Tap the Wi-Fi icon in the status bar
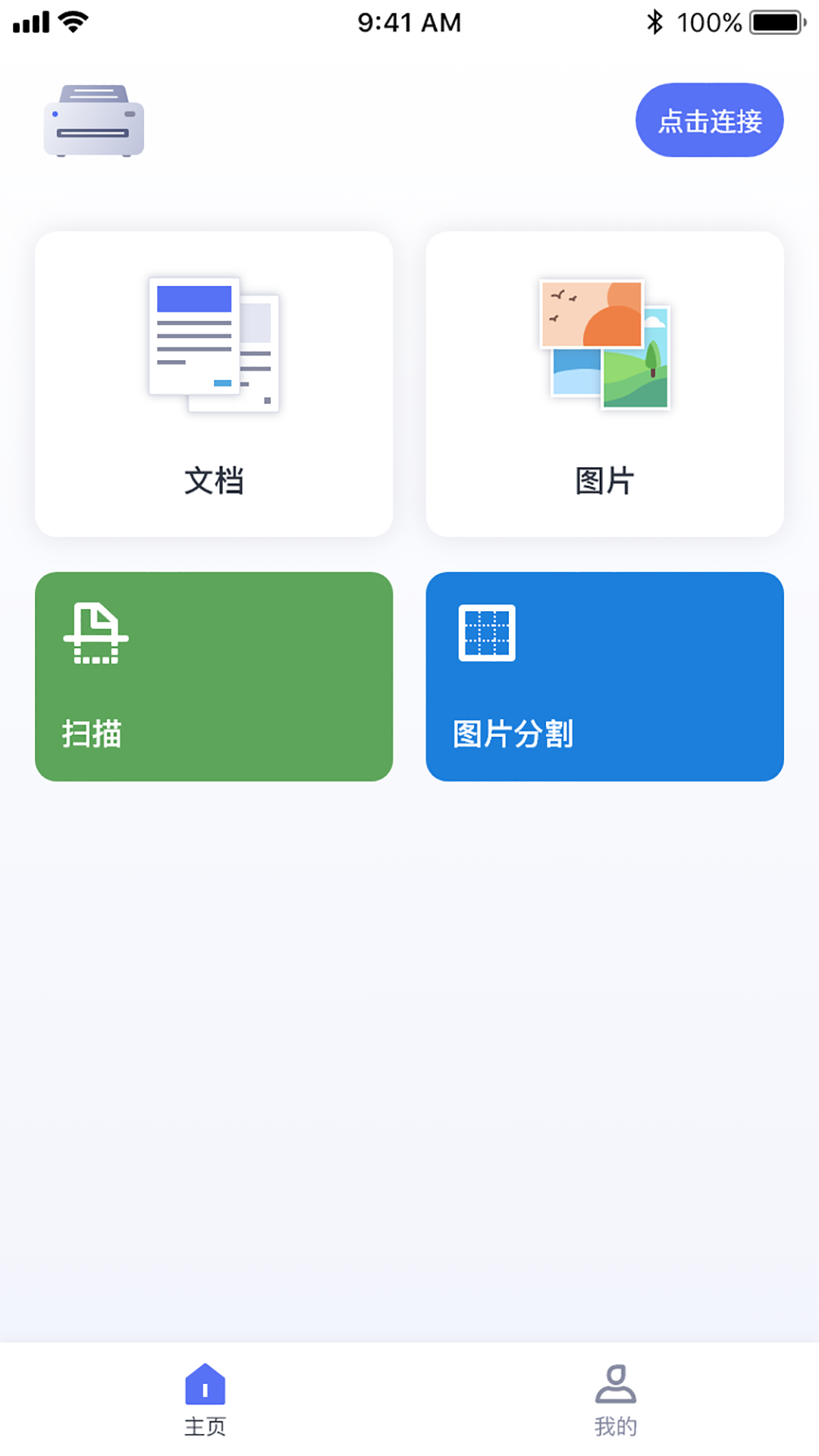This screenshot has height=1456, width=819. pos(72,22)
